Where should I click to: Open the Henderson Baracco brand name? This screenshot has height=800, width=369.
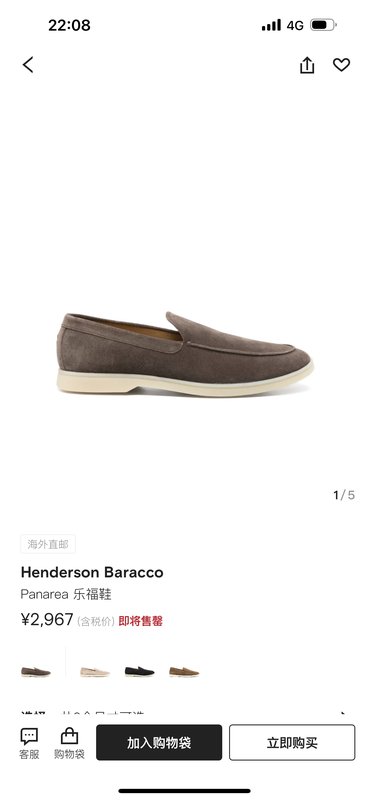pyautogui.click(x=92, y=572)
